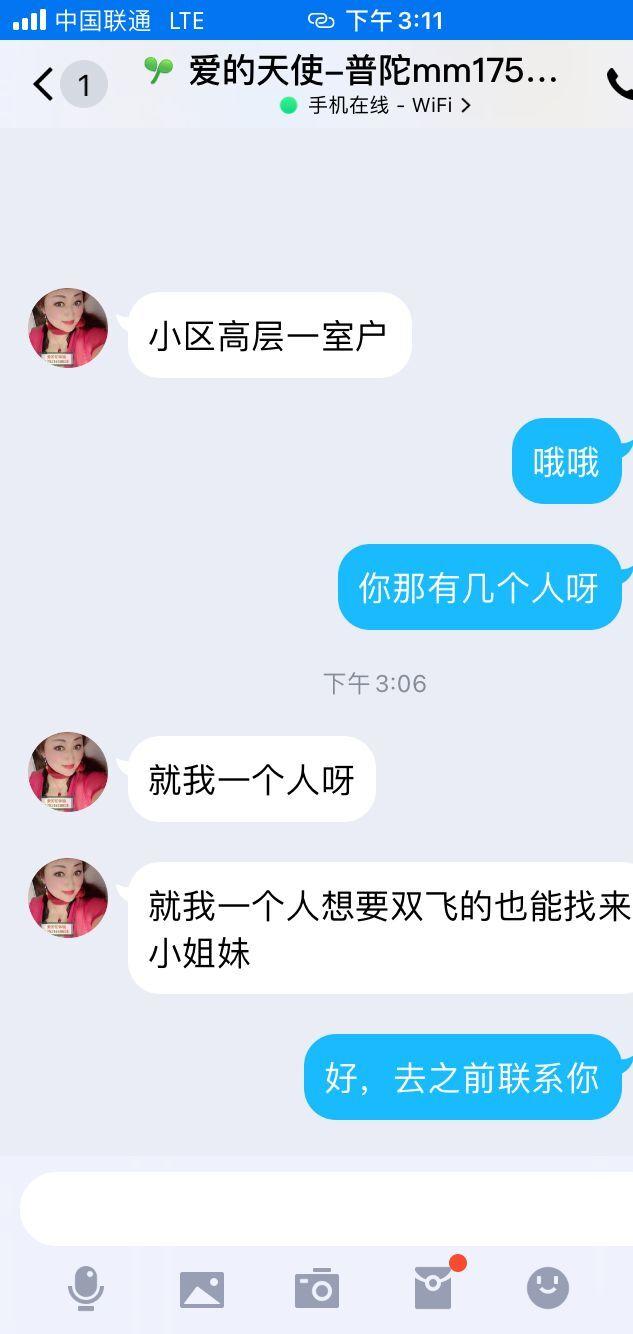Launch the camera to take a photo
This screenshot has width=633, height=1334.
[317, 1289]
